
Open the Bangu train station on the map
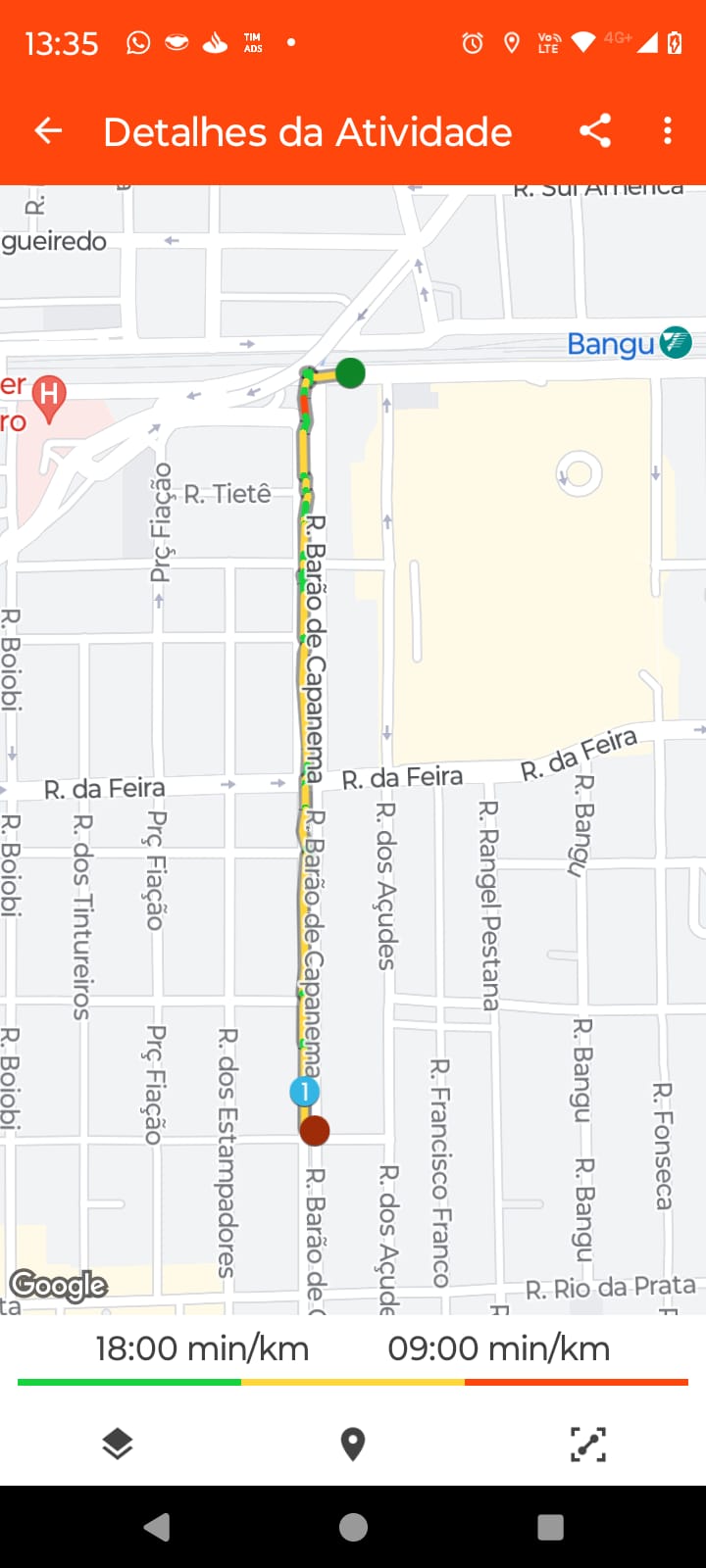pos(675,342)
